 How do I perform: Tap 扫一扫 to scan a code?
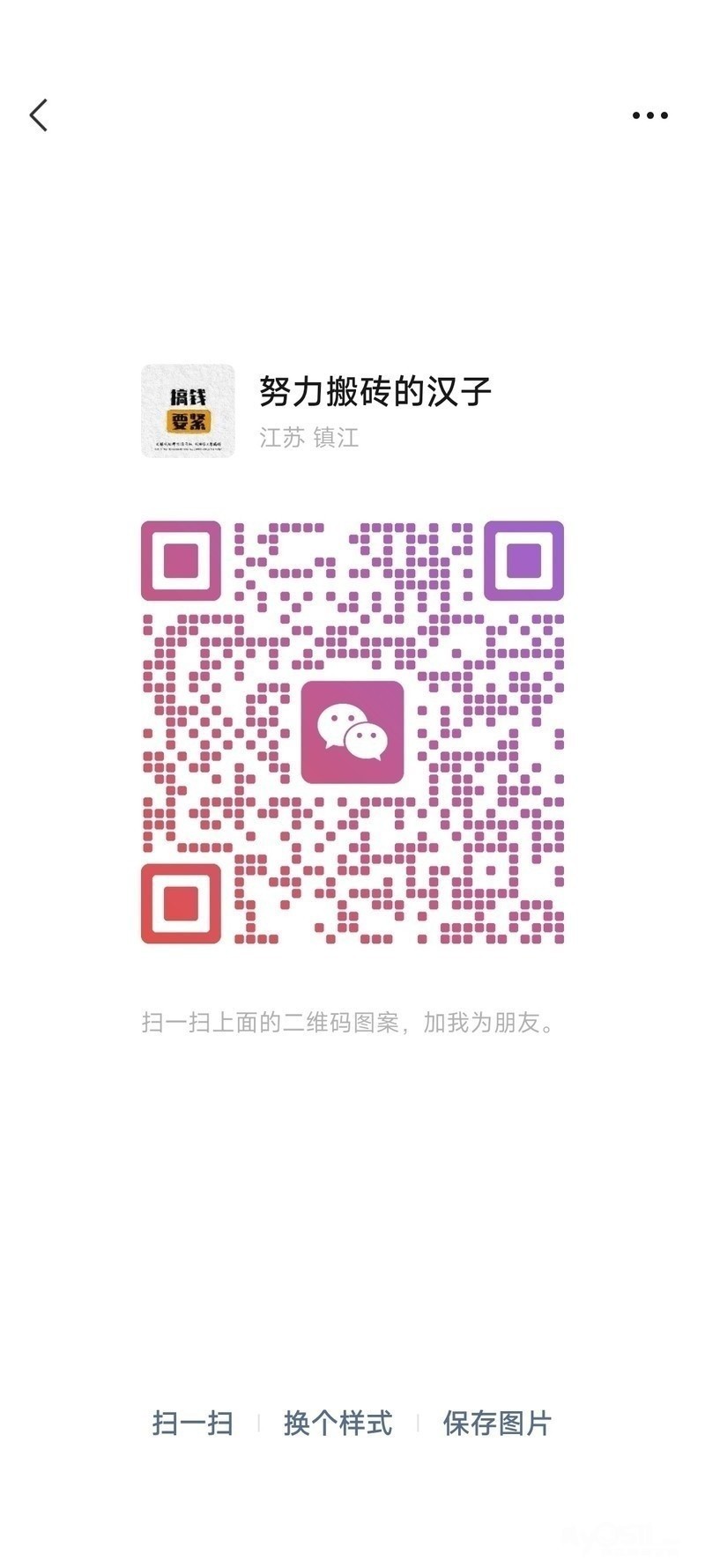[x=193, y=1423]
